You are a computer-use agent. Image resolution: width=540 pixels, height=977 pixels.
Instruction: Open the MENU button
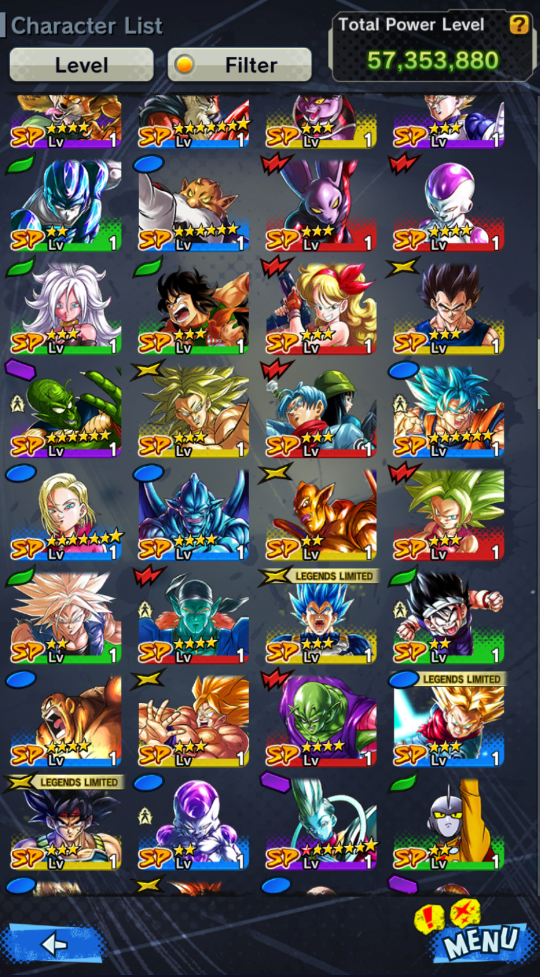481,943
